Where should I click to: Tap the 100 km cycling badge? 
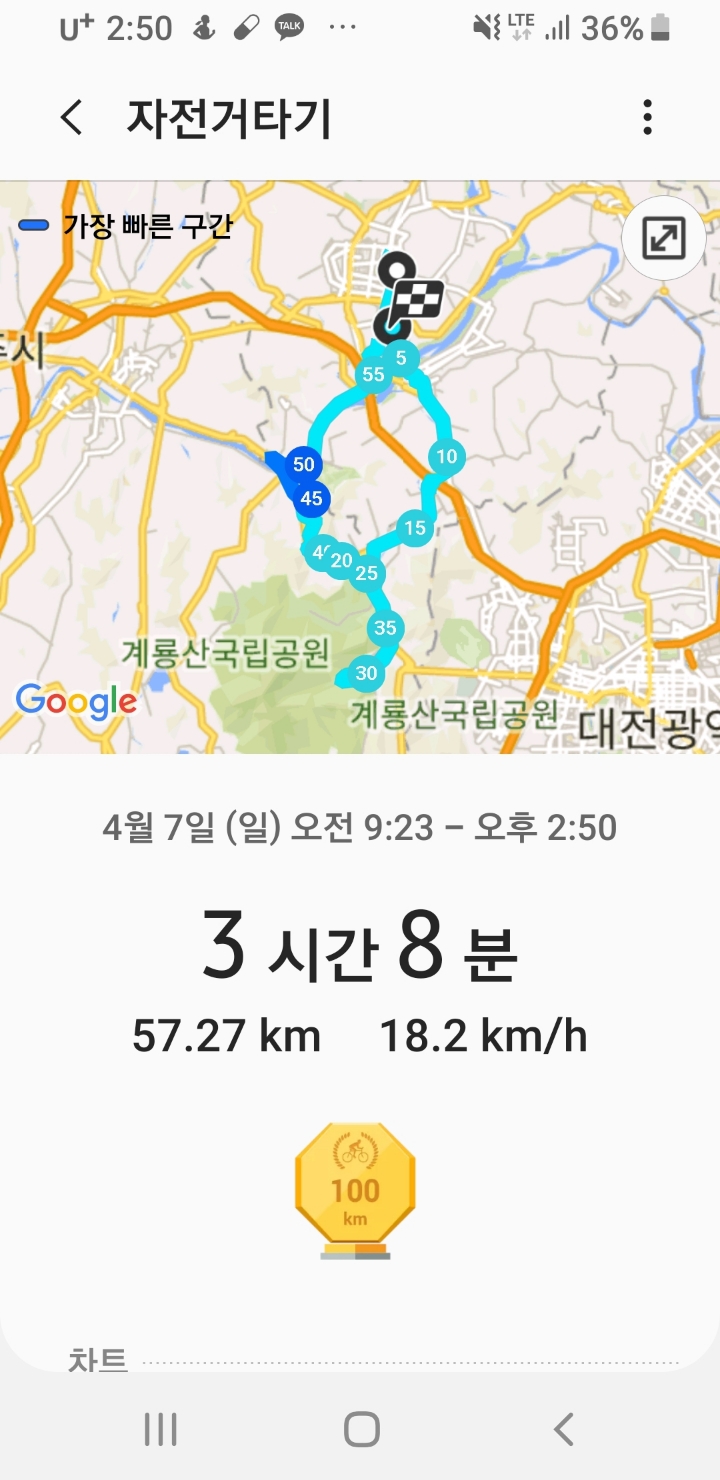click(355, 1190)
